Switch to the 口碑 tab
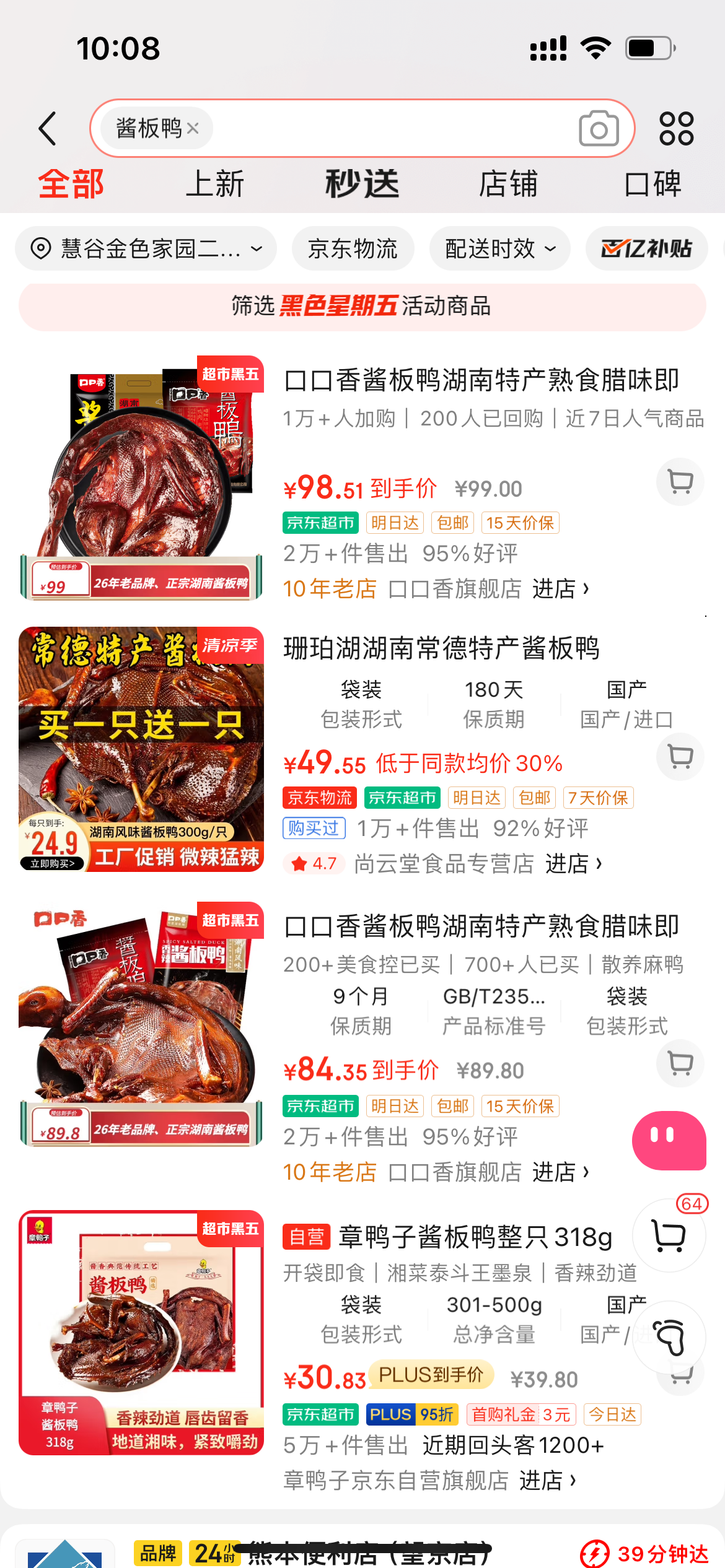 (652, 184)
